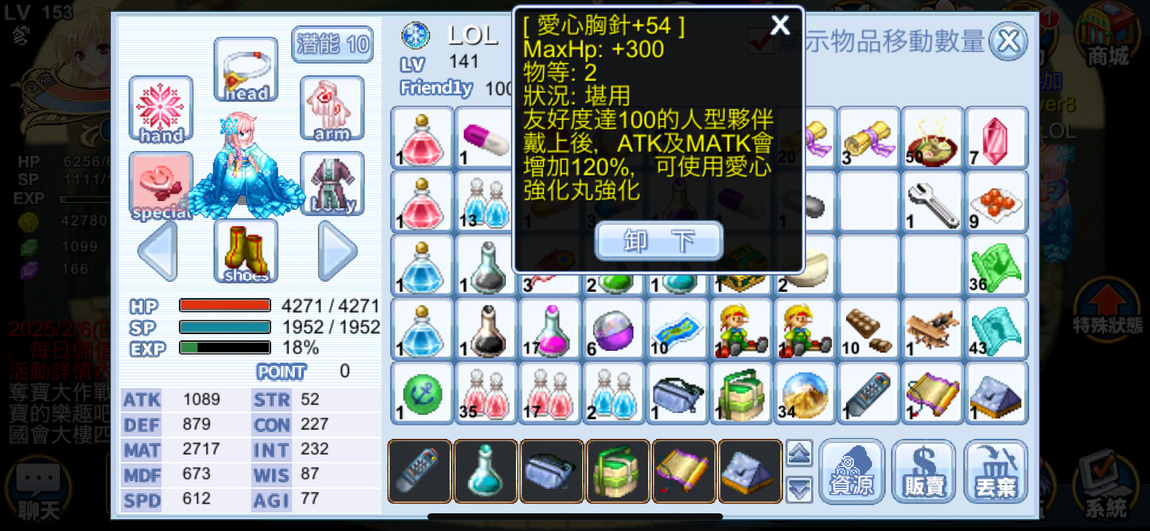Image resolution: width=1150 pixels, height=531 pixels.
Task: Close the inventory window
Action: [1008, 42]
